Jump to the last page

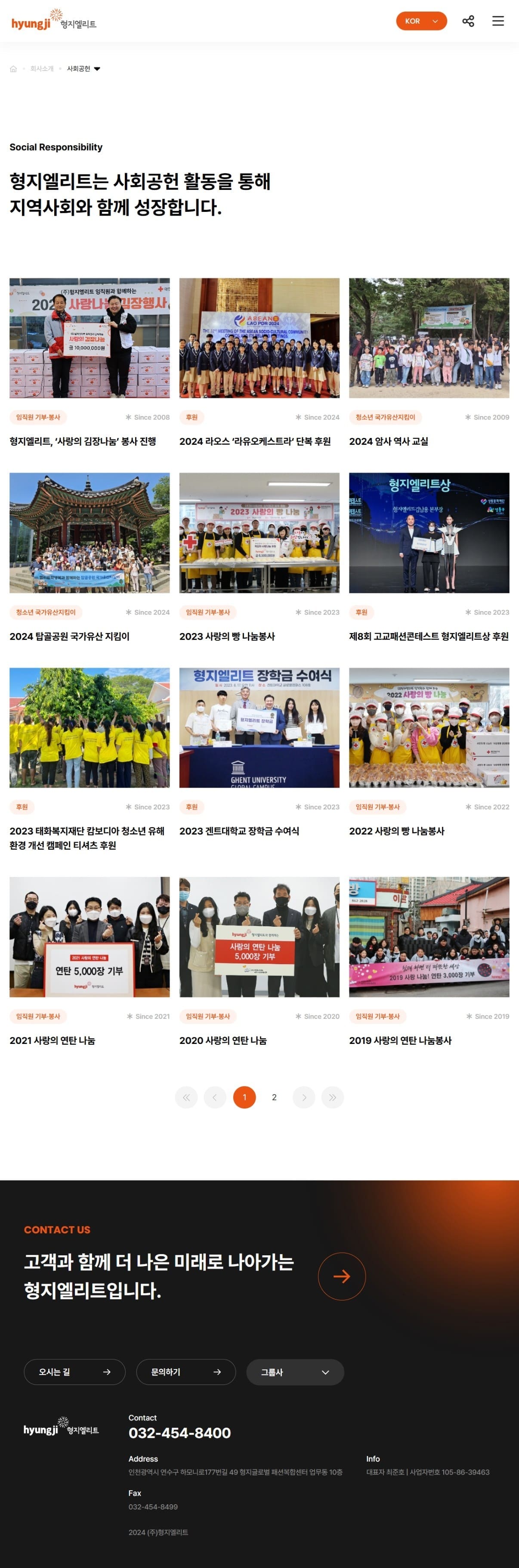pyautogui.click(x=332, y=1097)
